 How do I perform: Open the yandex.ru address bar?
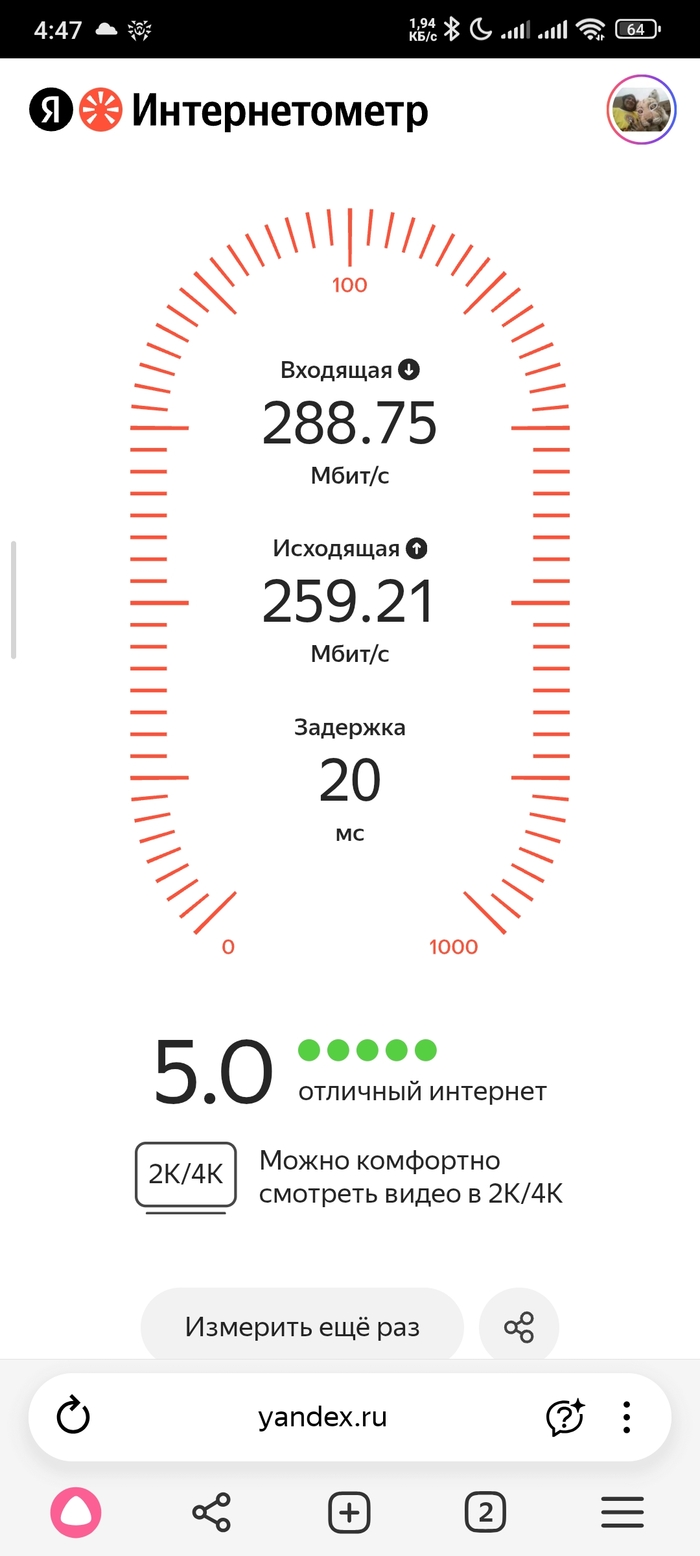click(x=322, y=1417)
